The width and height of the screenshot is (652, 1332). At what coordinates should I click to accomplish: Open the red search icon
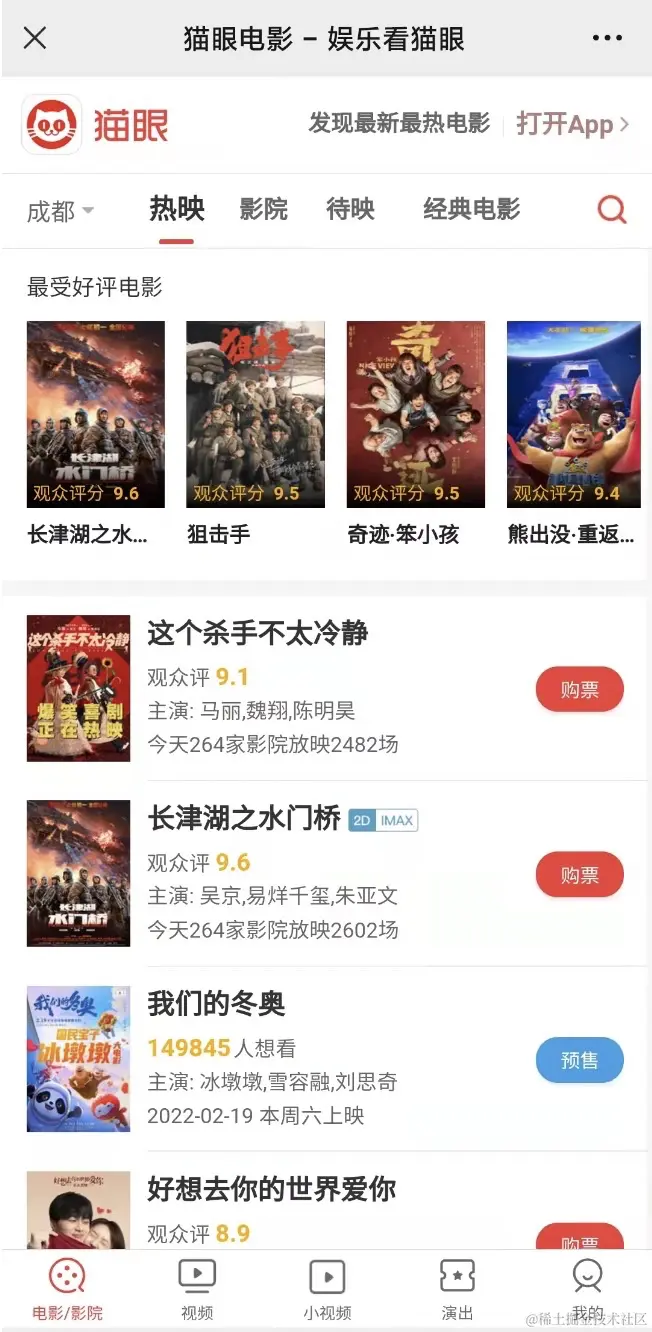tap(611, 209)
